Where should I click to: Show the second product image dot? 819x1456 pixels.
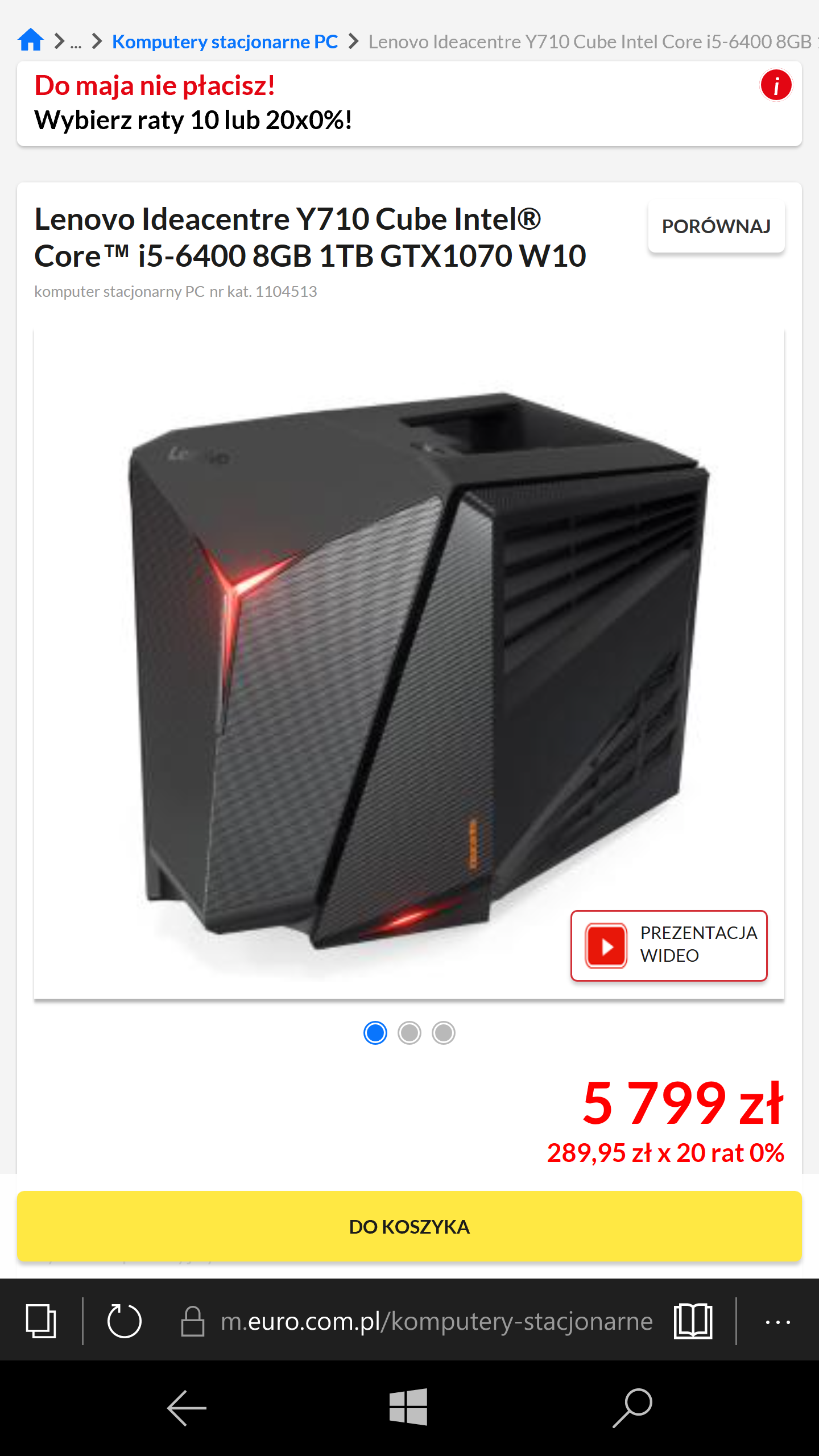(409, 1033)
